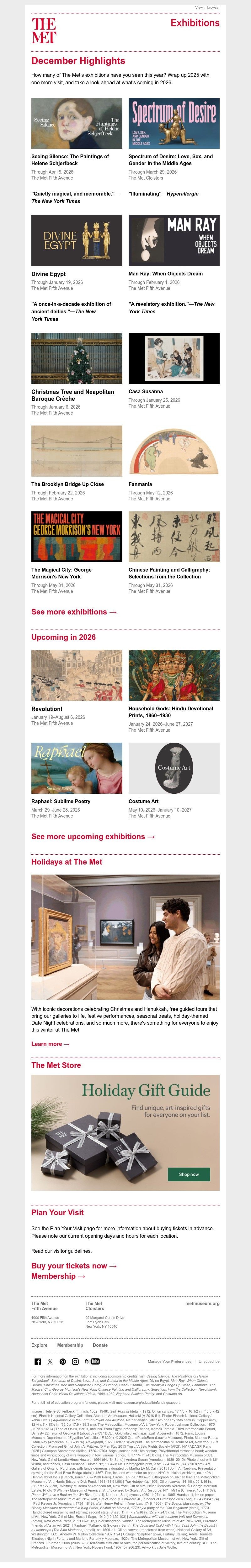Open View in browser link
Viewport: 251px width, 1568px height.
click(207, 8)
